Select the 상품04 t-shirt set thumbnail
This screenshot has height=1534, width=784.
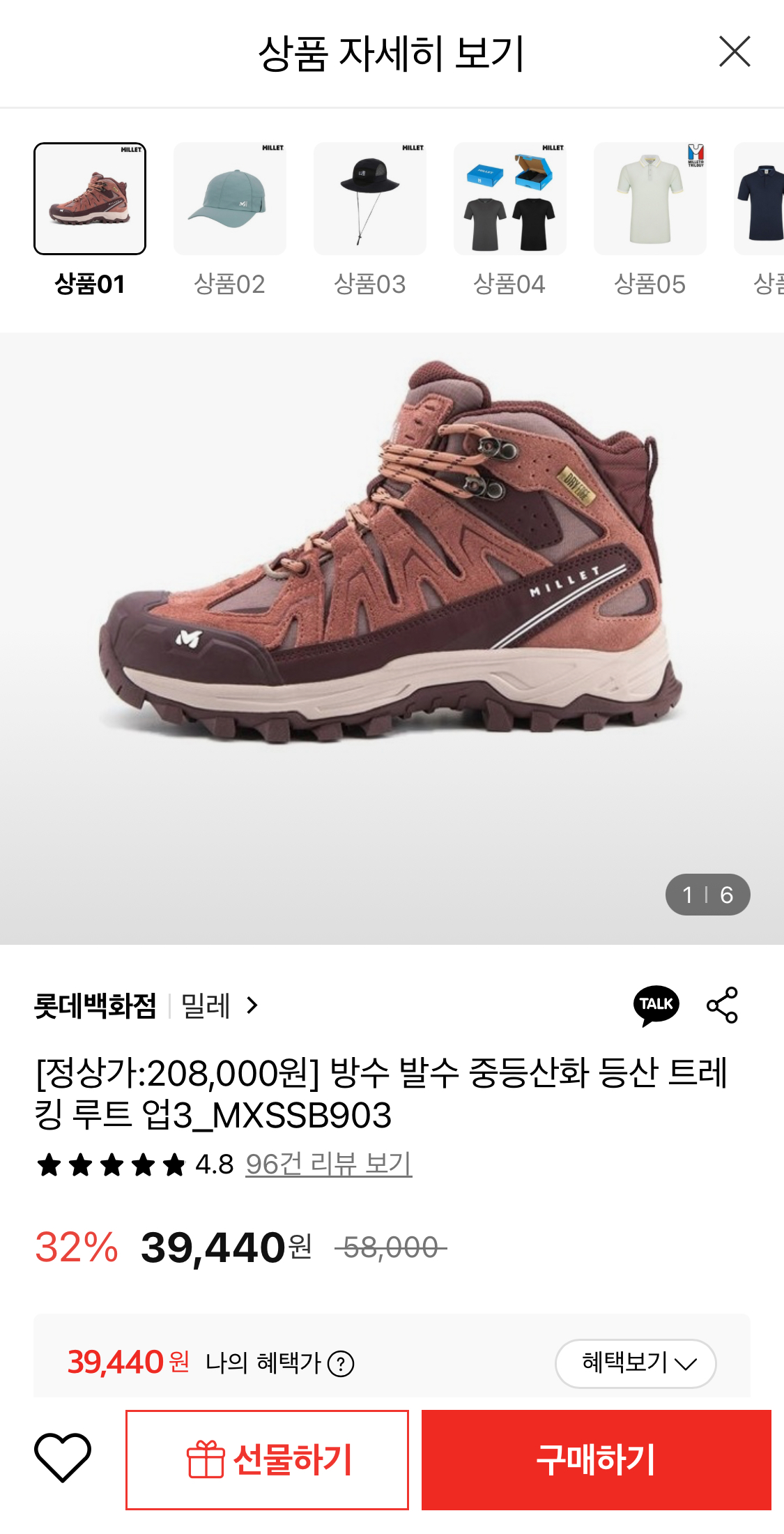pyautogui.click(x=510, y=199)
